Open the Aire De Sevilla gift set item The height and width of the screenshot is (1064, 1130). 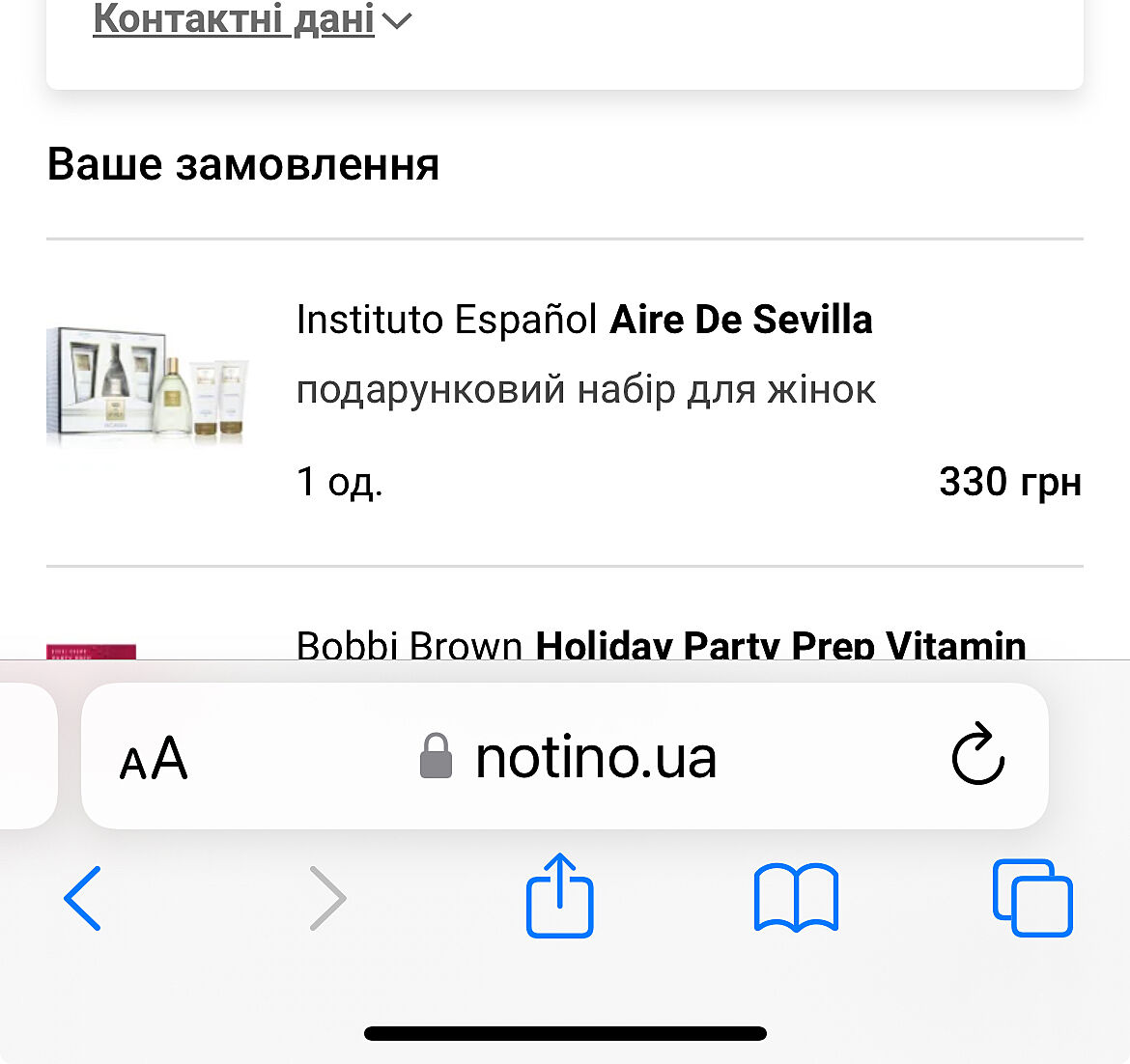click(583, 321)
